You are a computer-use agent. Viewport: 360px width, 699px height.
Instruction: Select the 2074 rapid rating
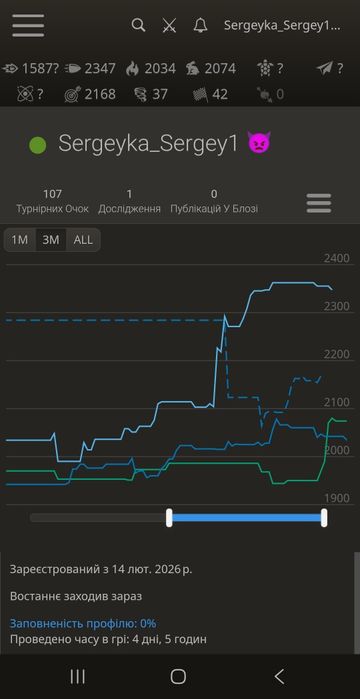(x=211, y=69)
